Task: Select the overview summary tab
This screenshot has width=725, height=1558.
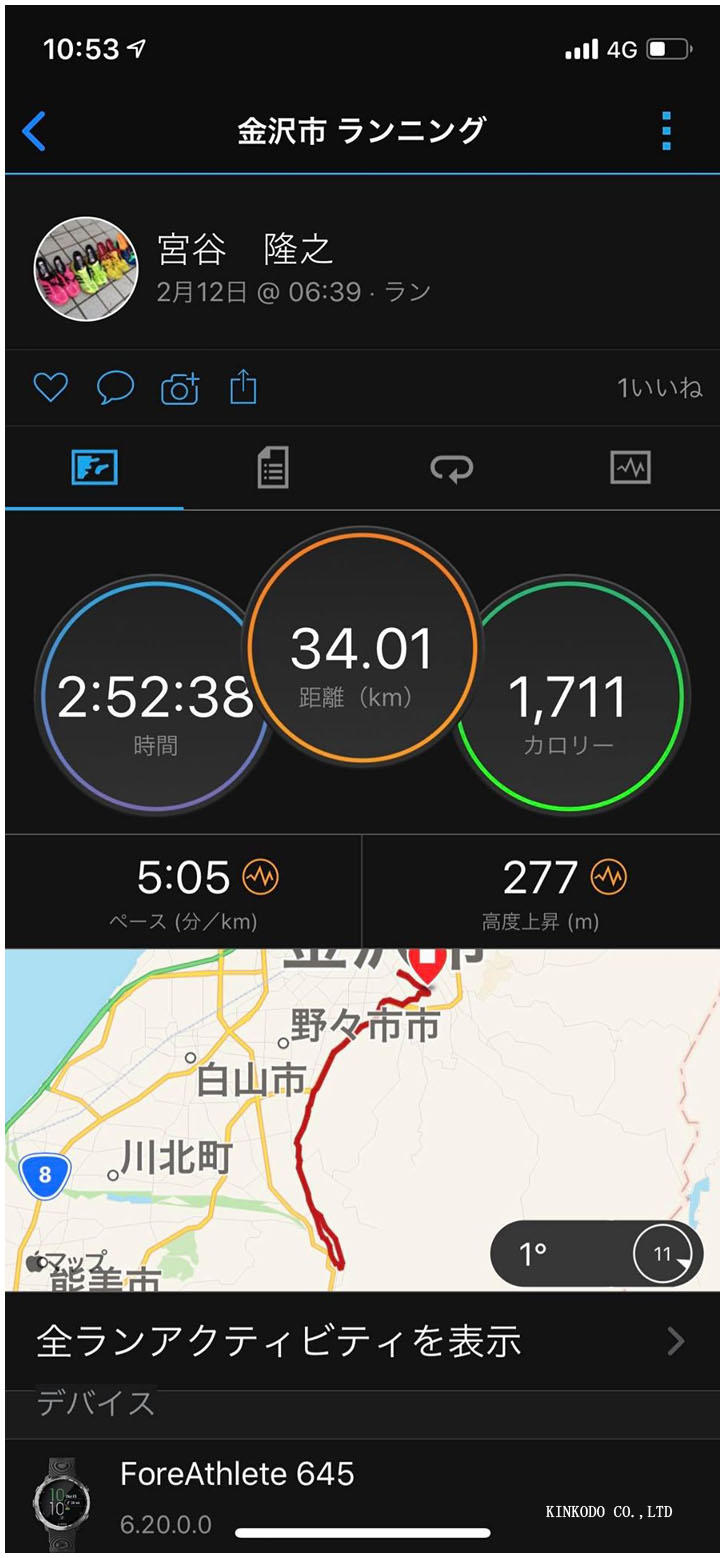Action: (95, 467)
